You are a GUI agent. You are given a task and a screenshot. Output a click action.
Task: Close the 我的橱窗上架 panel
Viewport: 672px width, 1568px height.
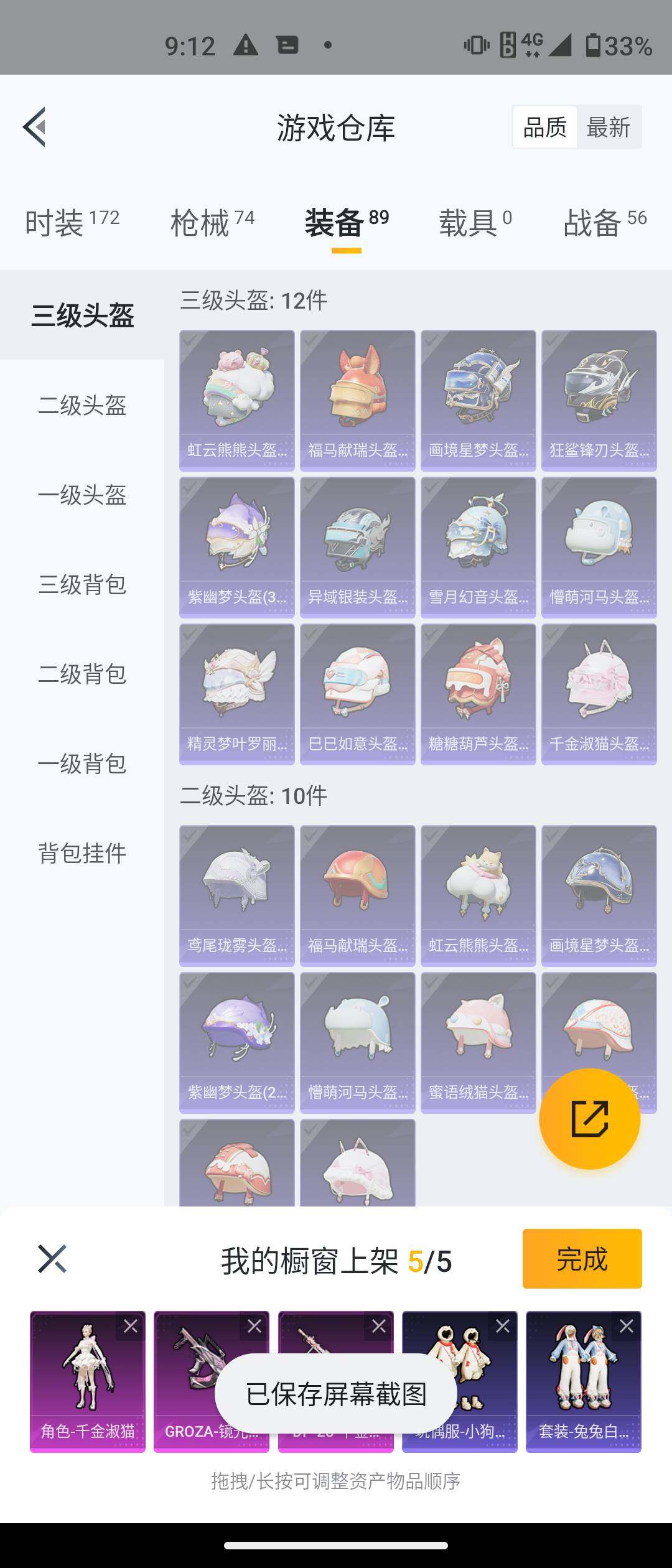point(52,1259)
